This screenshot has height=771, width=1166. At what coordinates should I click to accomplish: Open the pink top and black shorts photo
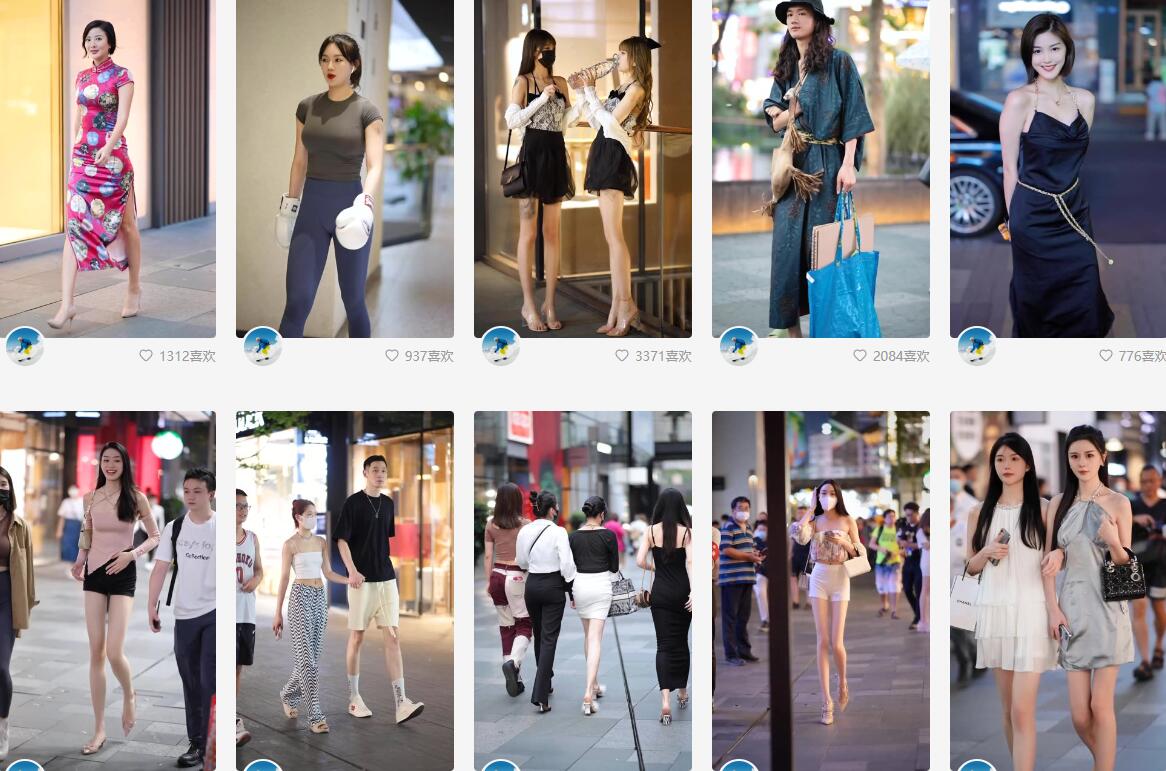[107, 590]
